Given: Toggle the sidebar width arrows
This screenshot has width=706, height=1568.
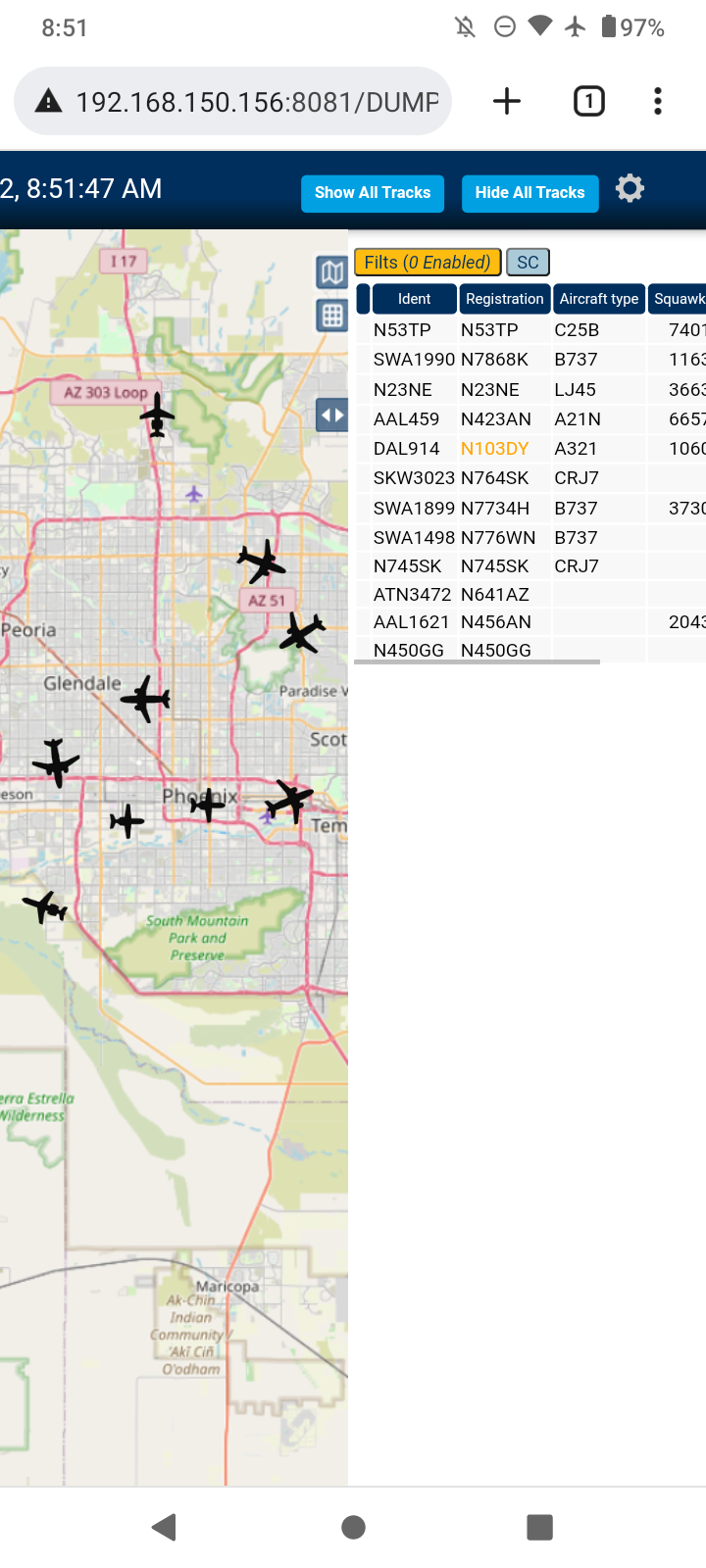Looking at the screenshot, I should coord(332,415).
